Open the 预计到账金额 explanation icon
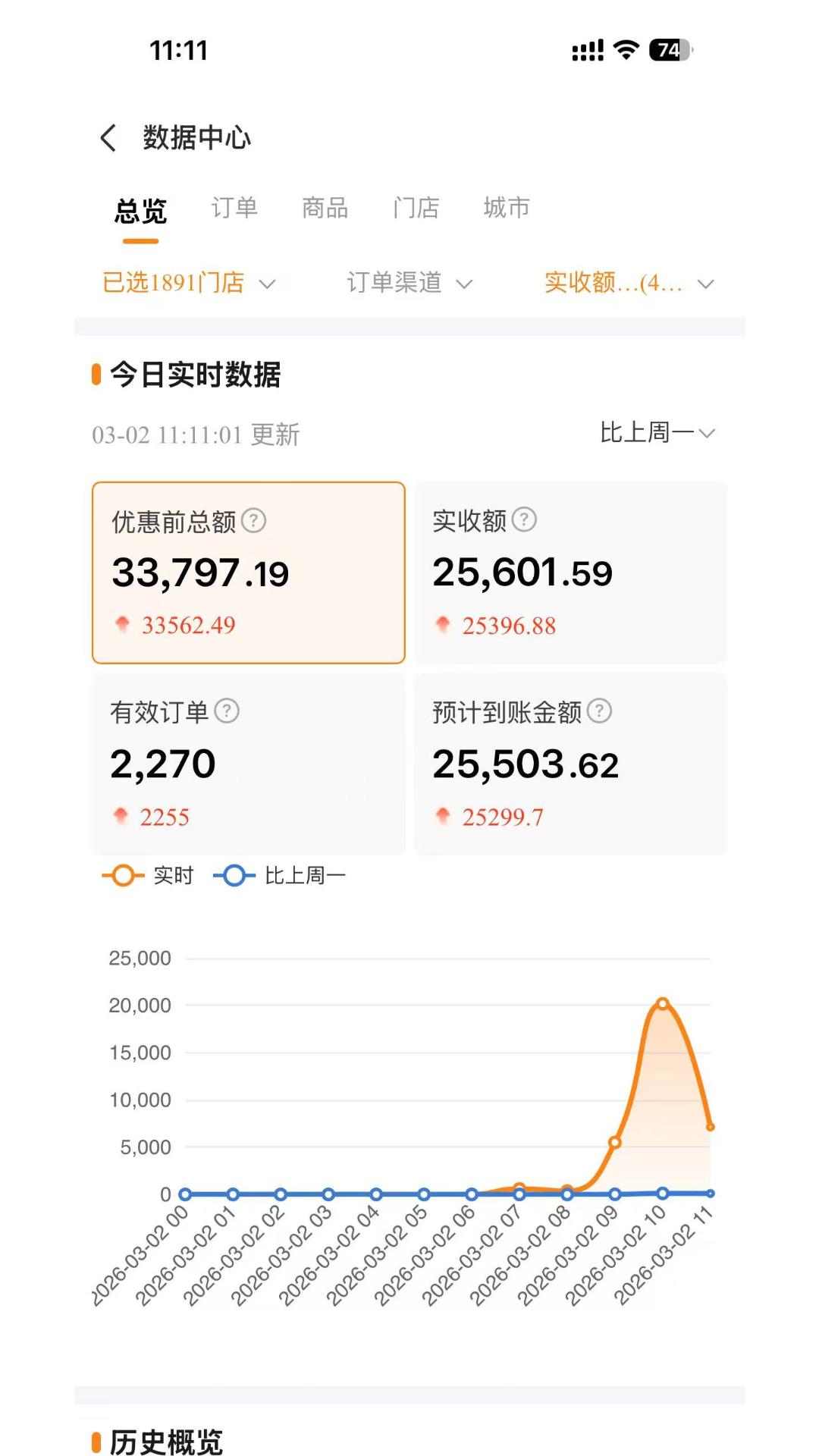Screen dimensions: 819x1456 (600, 711)
